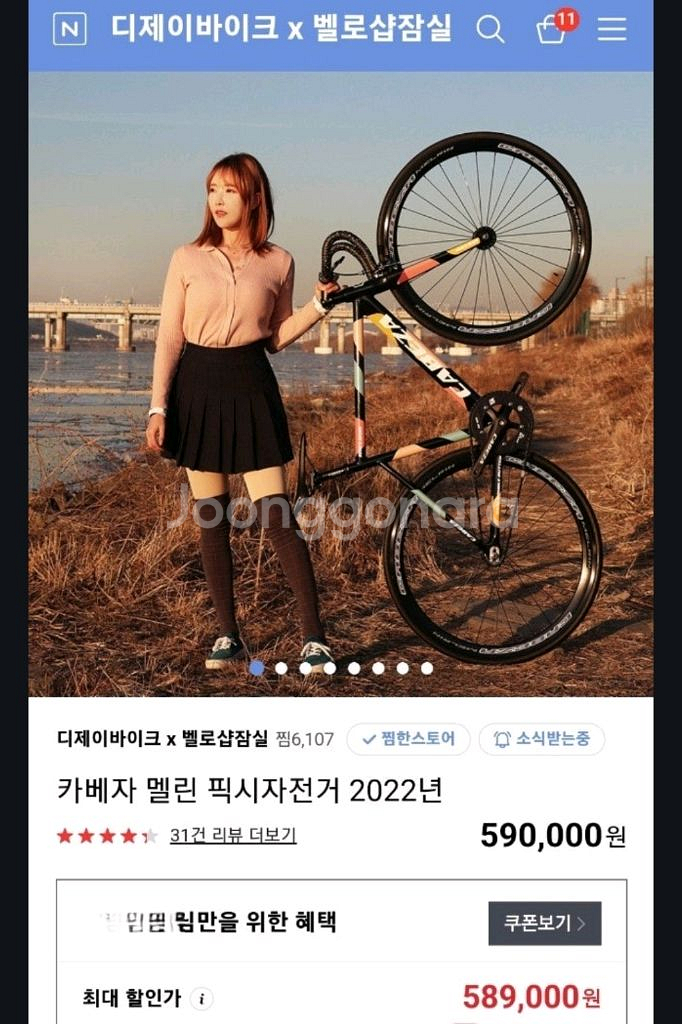Viewport: 682px width, 1024px height.
Task: Open the search magnifier icon
Action: click(x=490, y=30)
